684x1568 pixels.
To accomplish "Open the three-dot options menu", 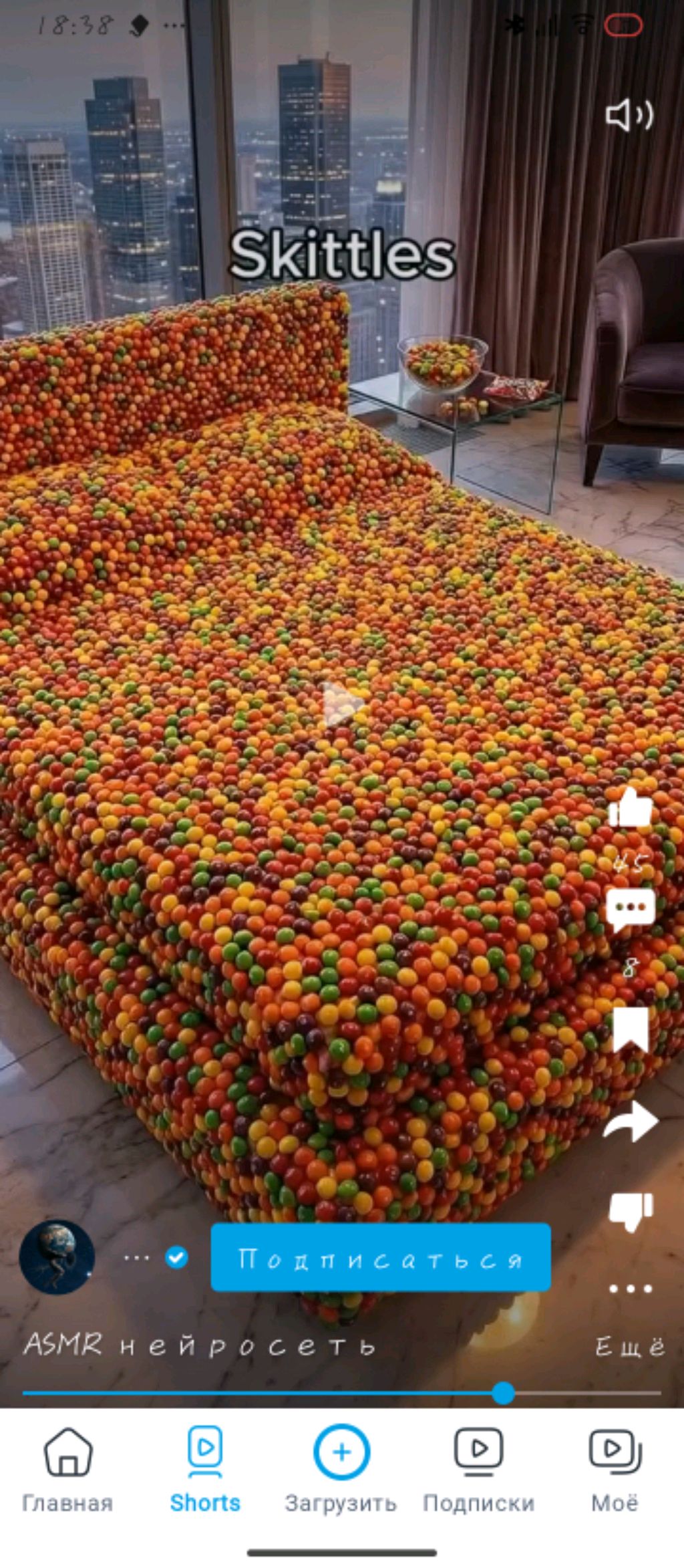I will (630, 1288).
